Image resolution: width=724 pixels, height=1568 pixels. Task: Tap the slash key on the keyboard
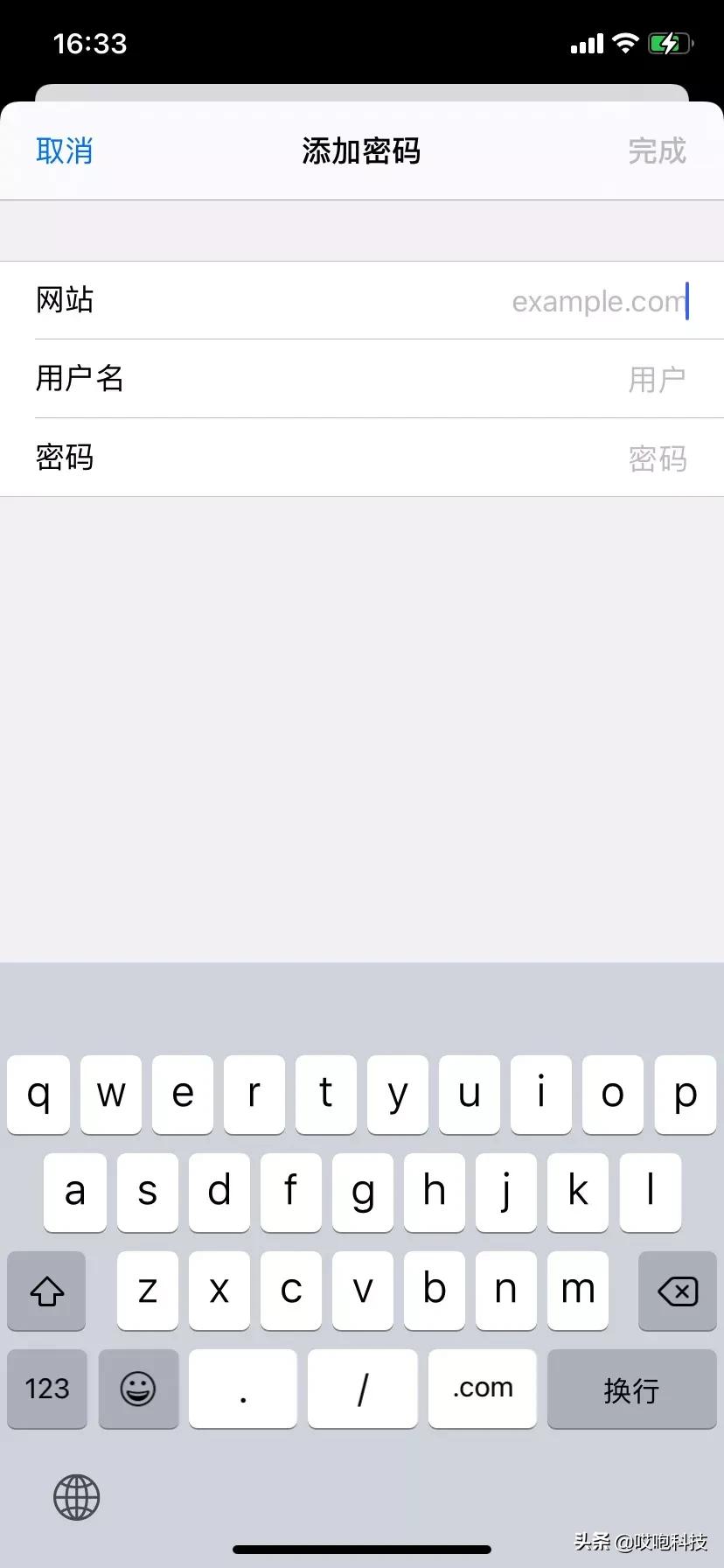[x=362, y=1389]
